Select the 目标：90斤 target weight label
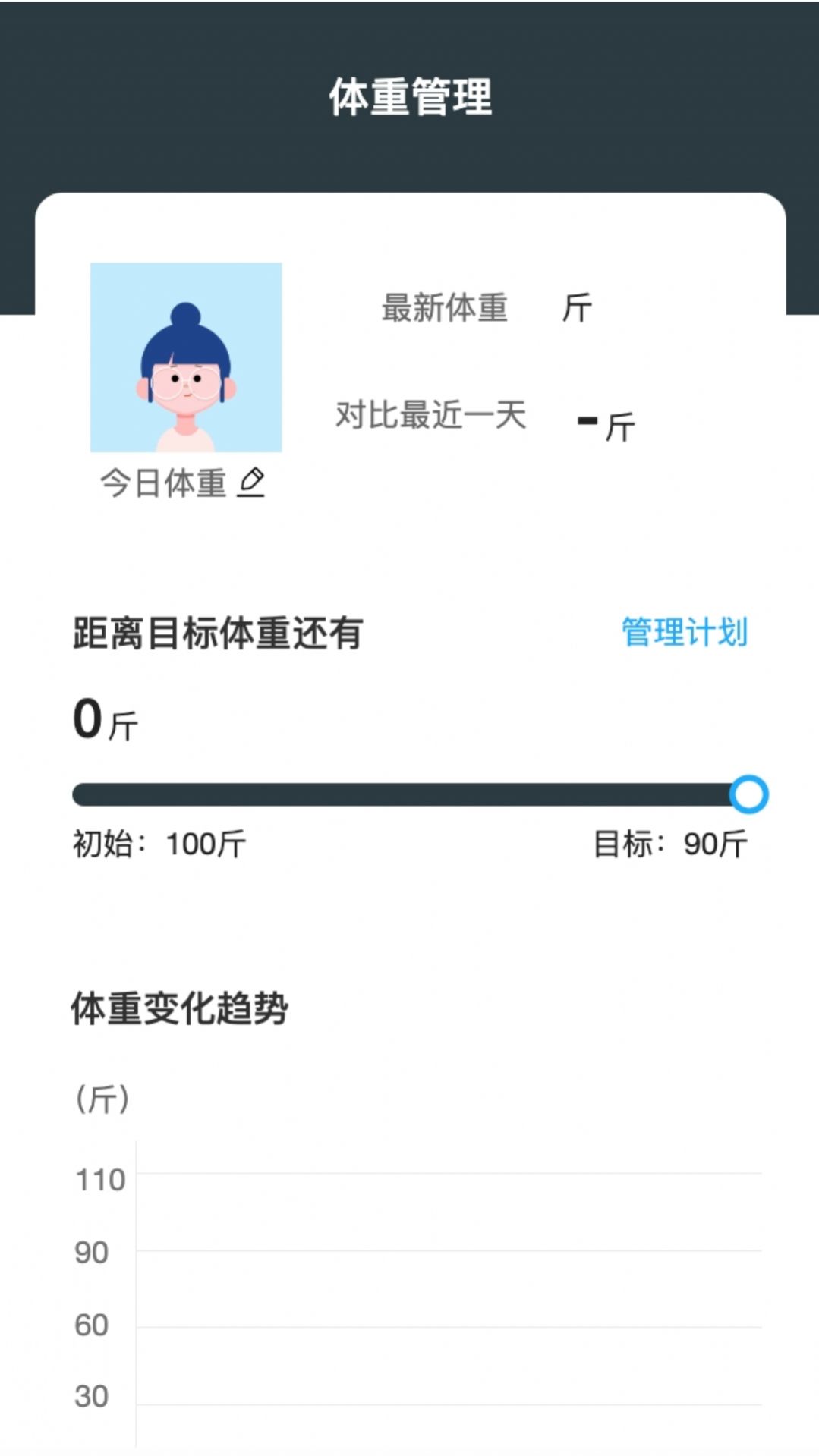This screenshot has height=1456, width=819. [670, 842]
